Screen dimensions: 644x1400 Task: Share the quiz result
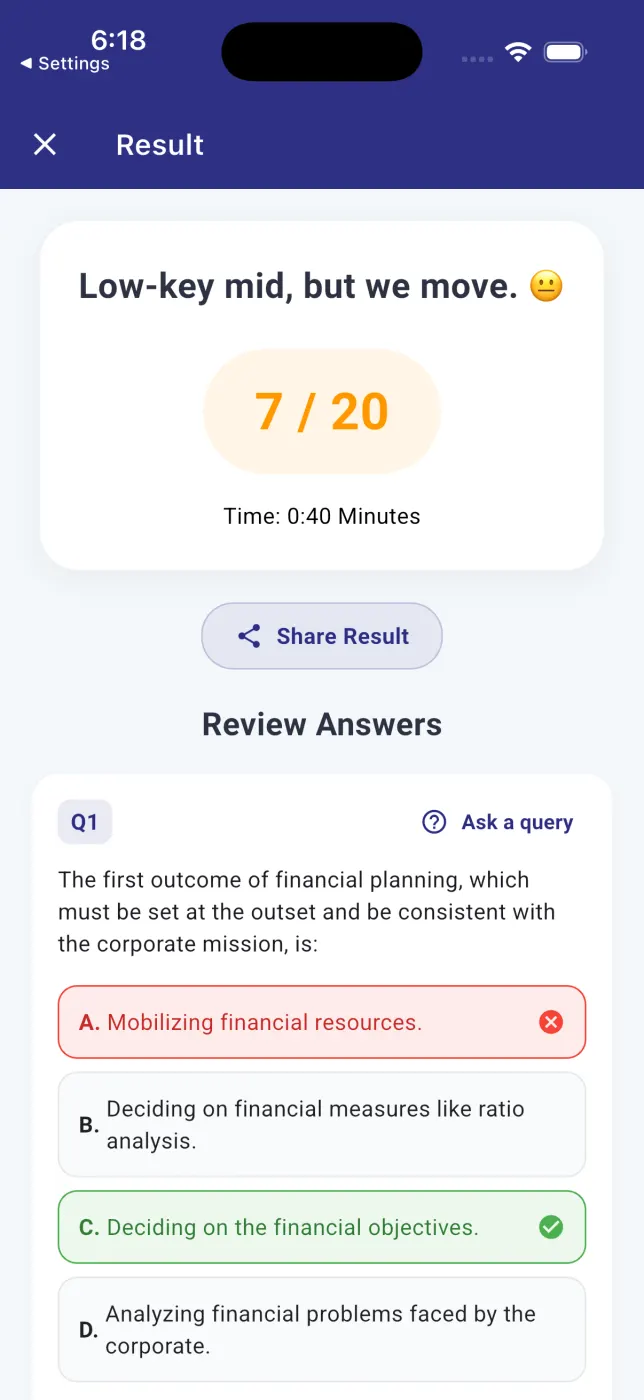click(322, 636)
